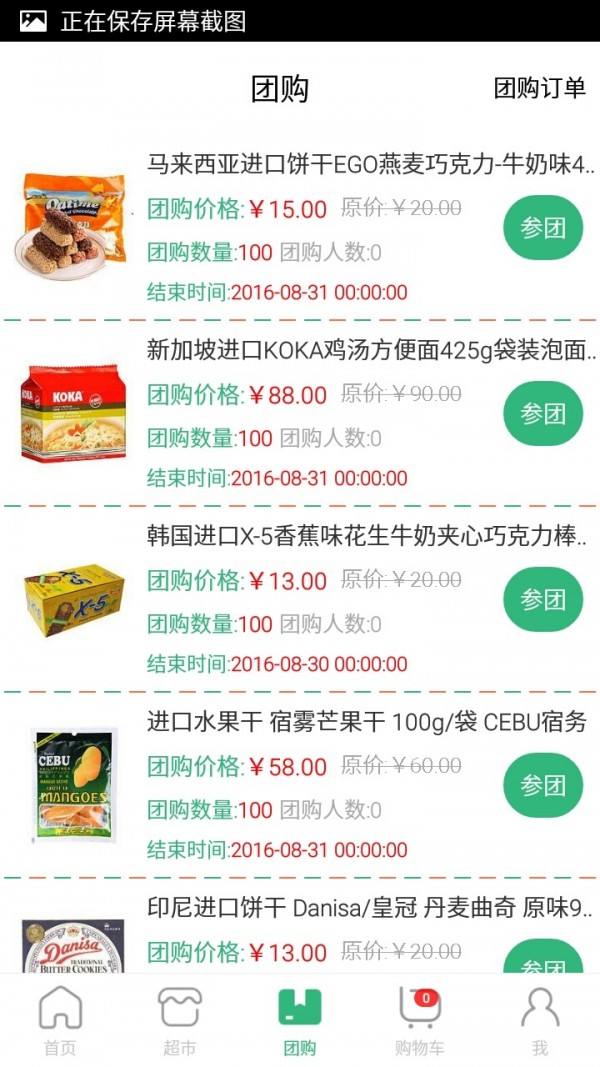This screenshot has height=1067, width=600.
Task: Go to the 首页 home tab
Action: 60,1020
